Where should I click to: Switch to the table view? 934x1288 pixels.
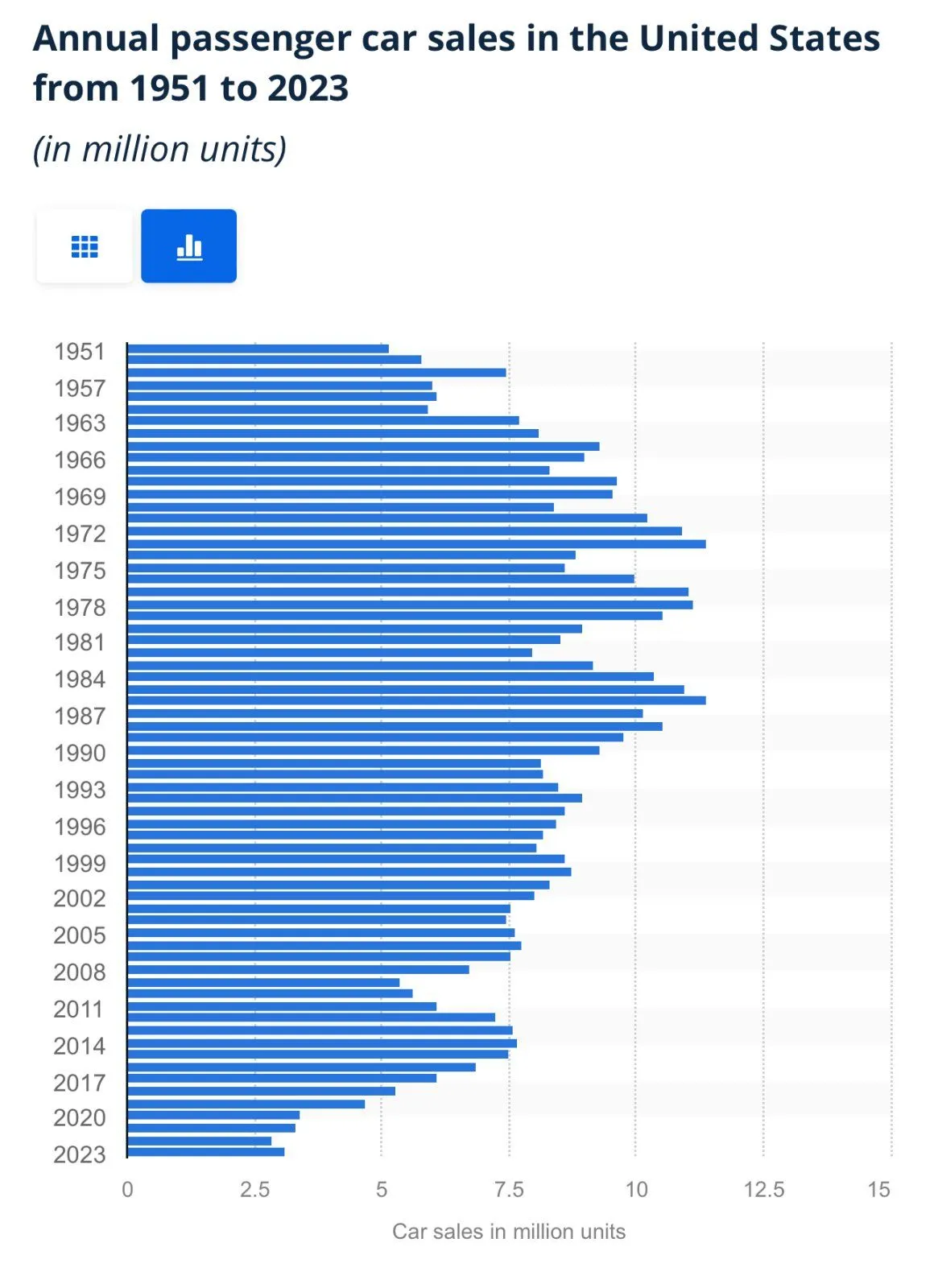coord(85,246)
